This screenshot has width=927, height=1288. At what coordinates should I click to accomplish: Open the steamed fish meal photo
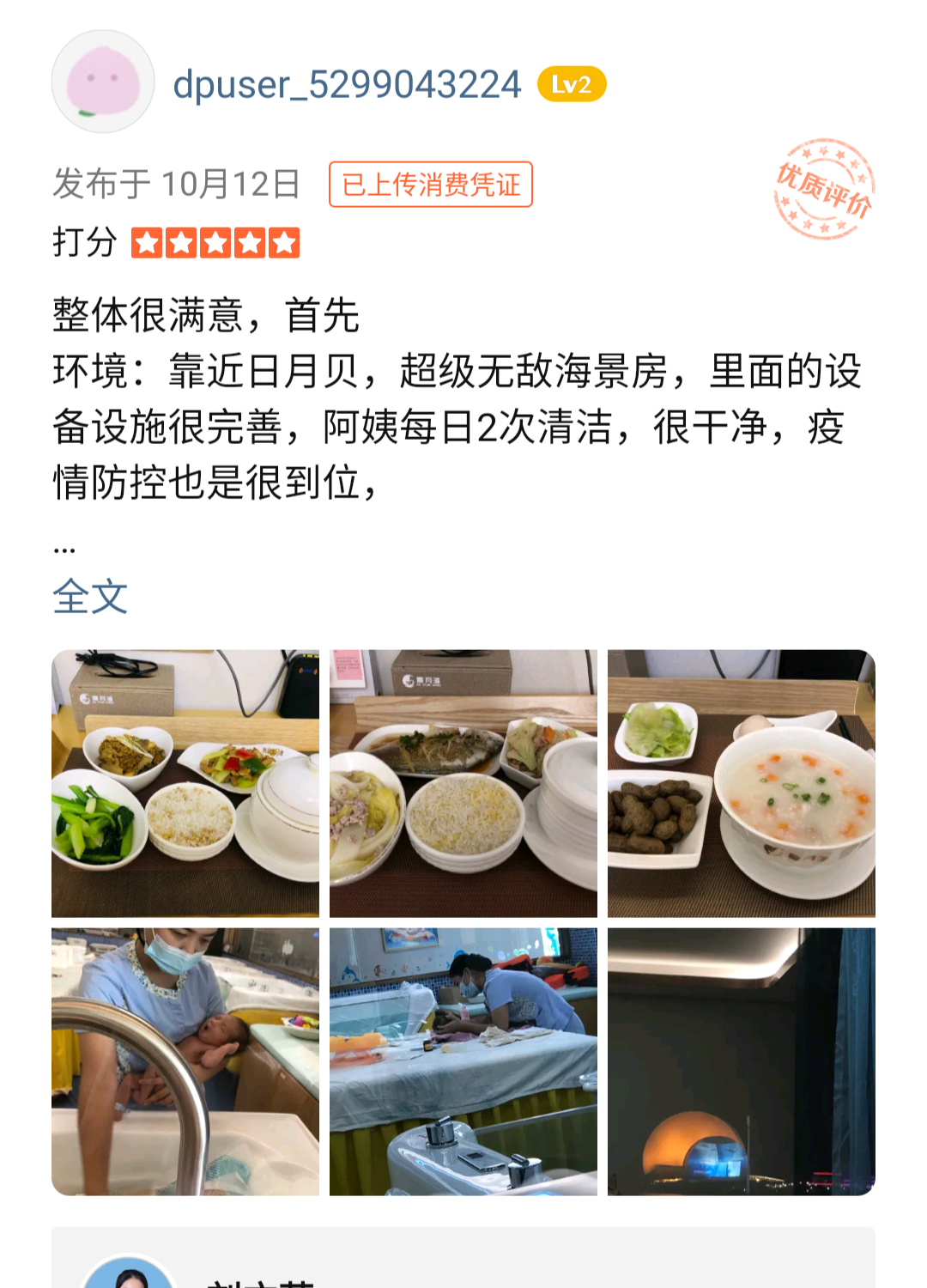point(463,783)
